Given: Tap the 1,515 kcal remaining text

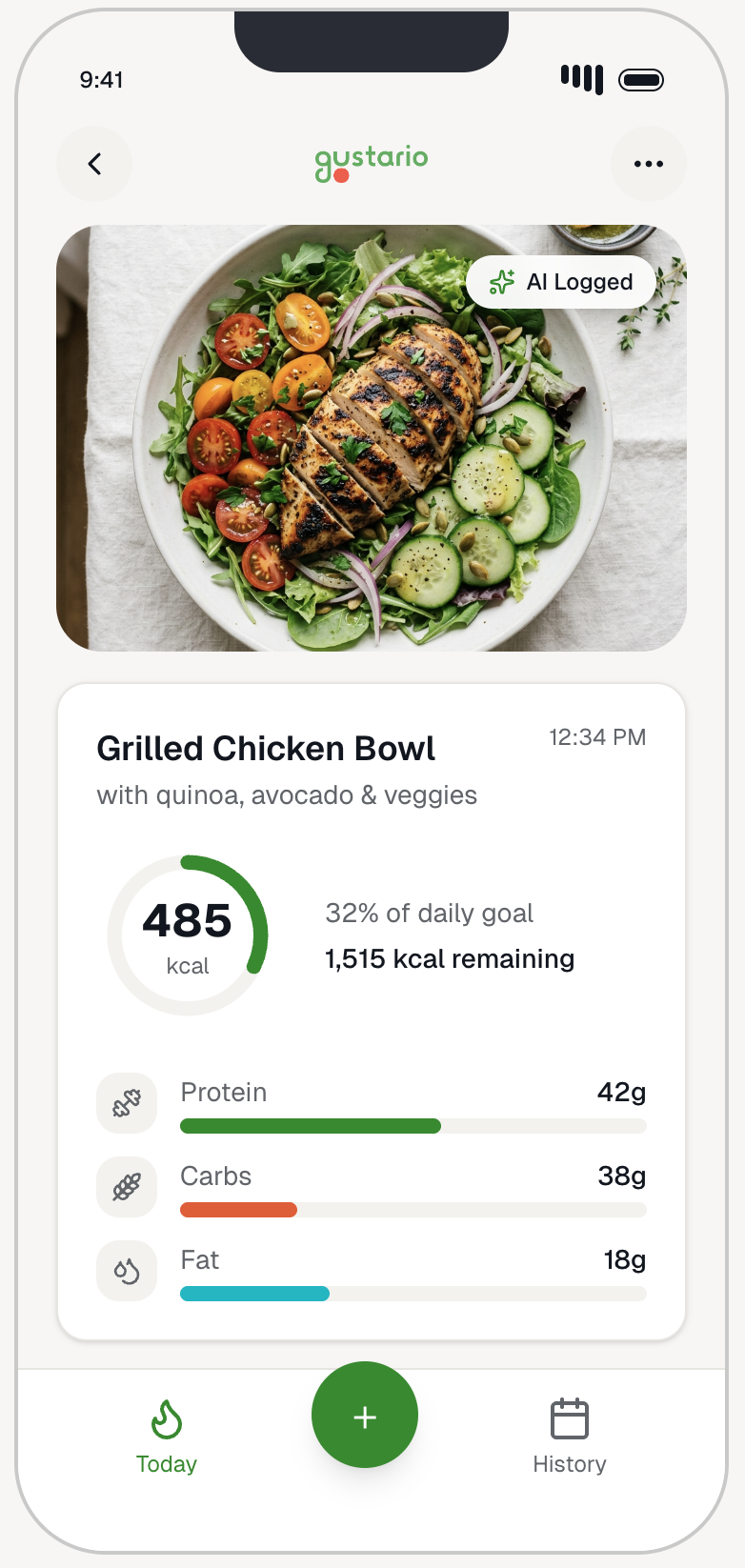Looking at the screenshot, I should (x=450, y=959).
